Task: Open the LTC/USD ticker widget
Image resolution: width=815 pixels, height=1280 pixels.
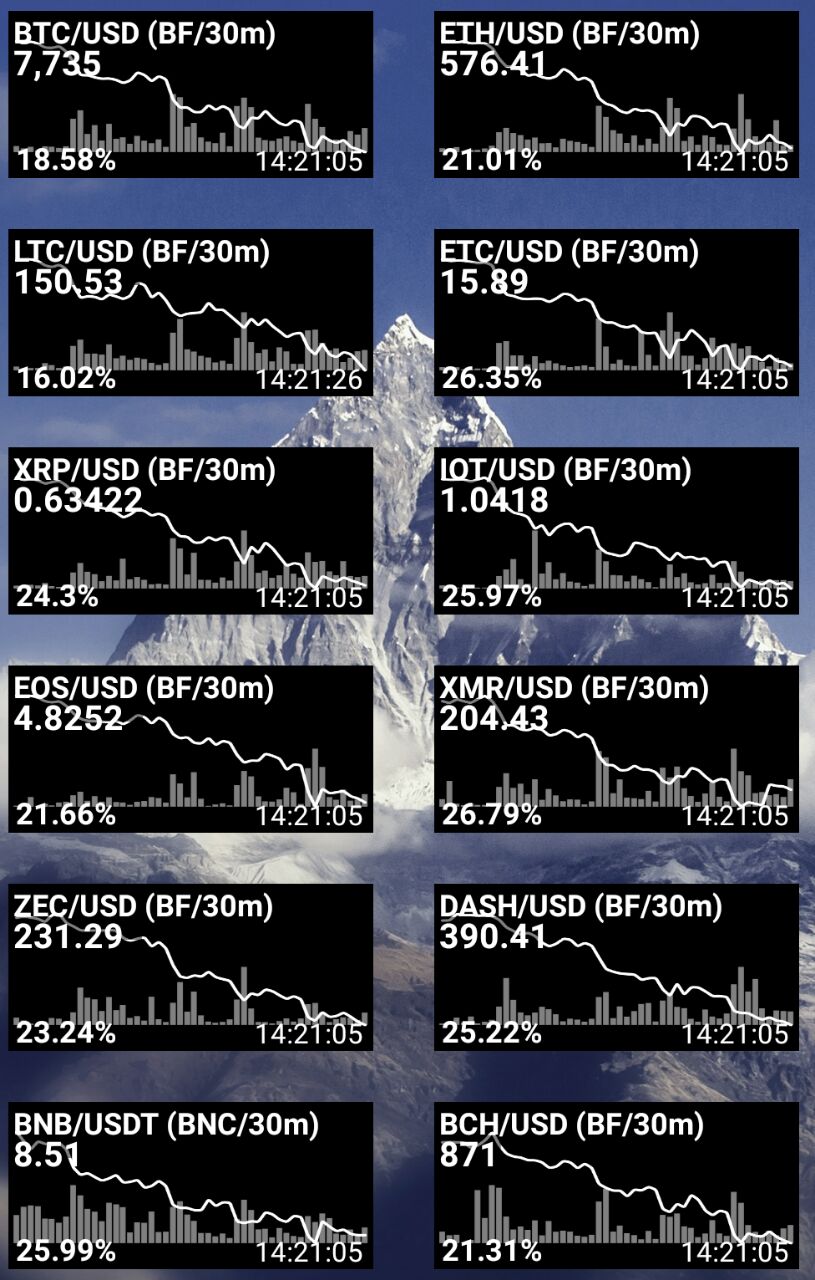Action: pos(190,313)
